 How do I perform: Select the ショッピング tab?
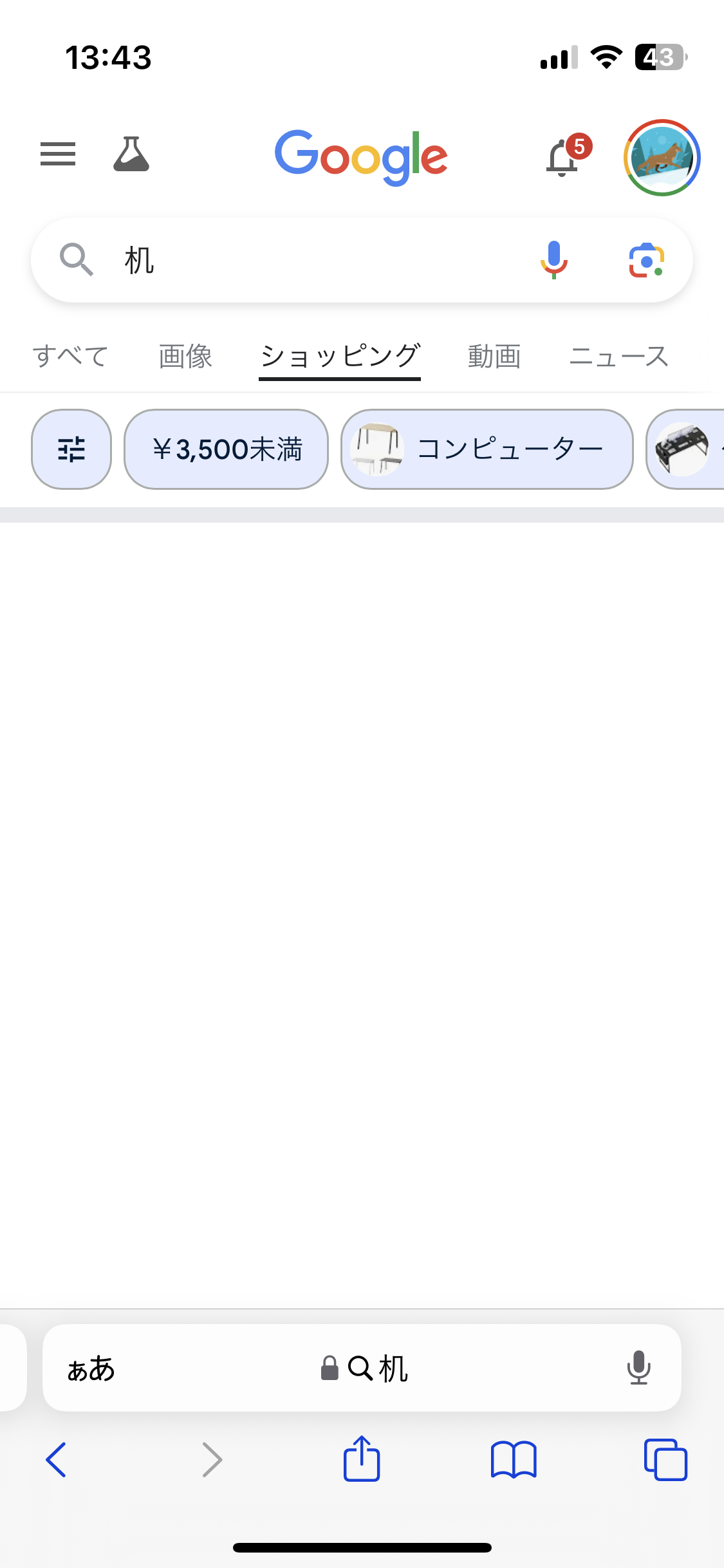tap(340, 356)
